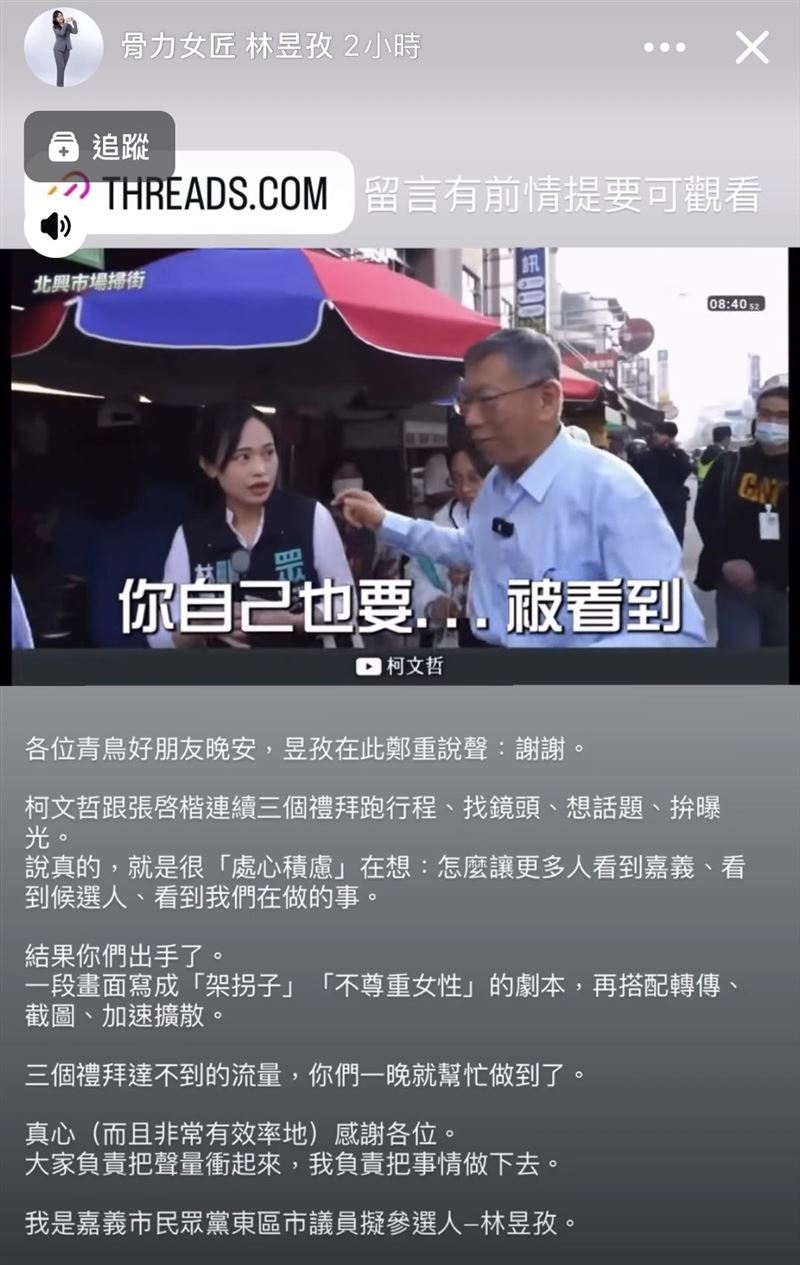Open profile via 骨力女匠 林昱孜 avatar photo
The height and width of the screenshot is (1265, 800).
coord(64,47)
